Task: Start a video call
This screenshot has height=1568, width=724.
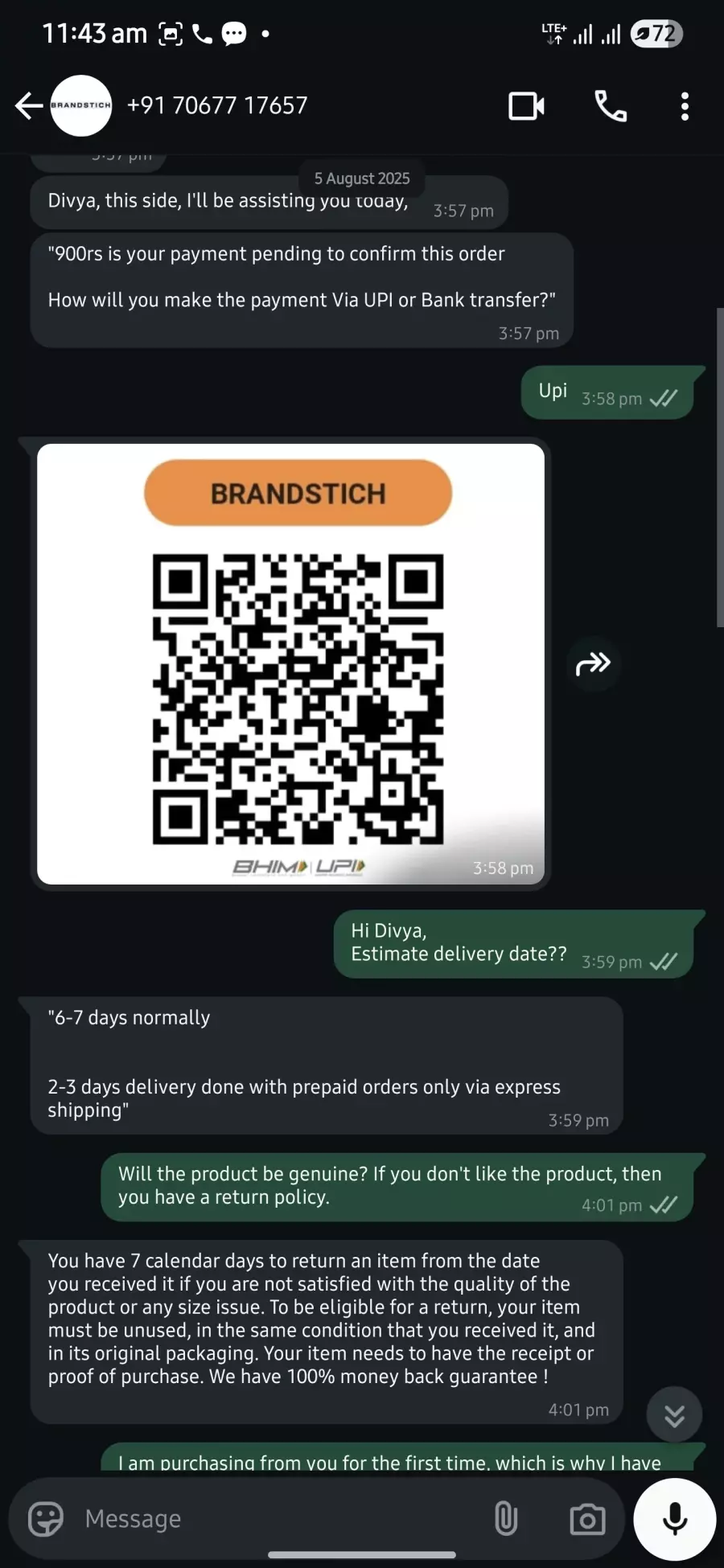Action: pos(526,106)
